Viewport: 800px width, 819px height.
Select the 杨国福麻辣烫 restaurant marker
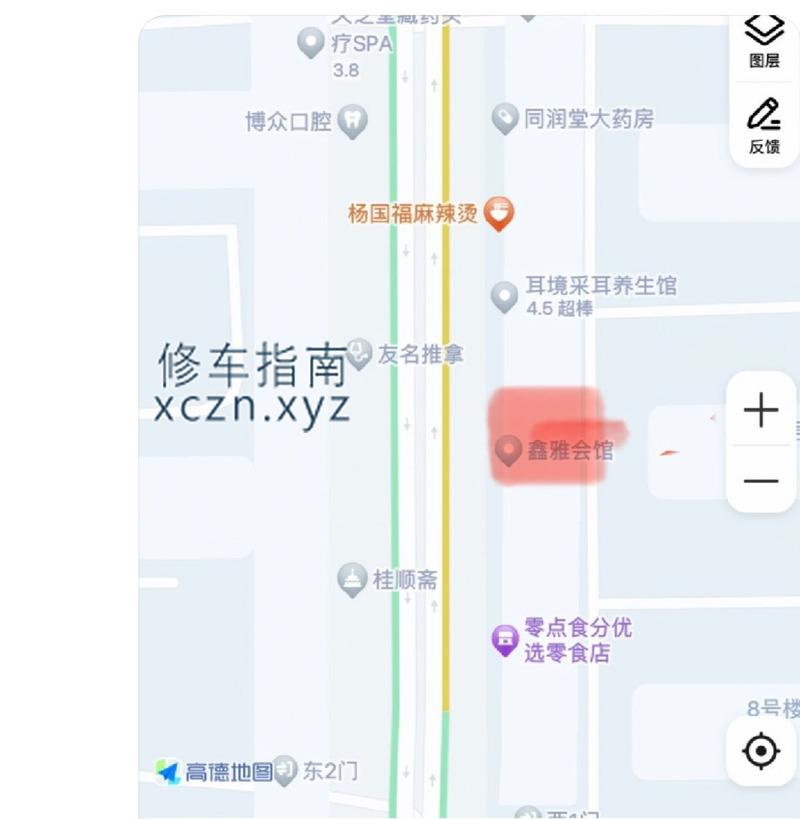pos(498,213)
